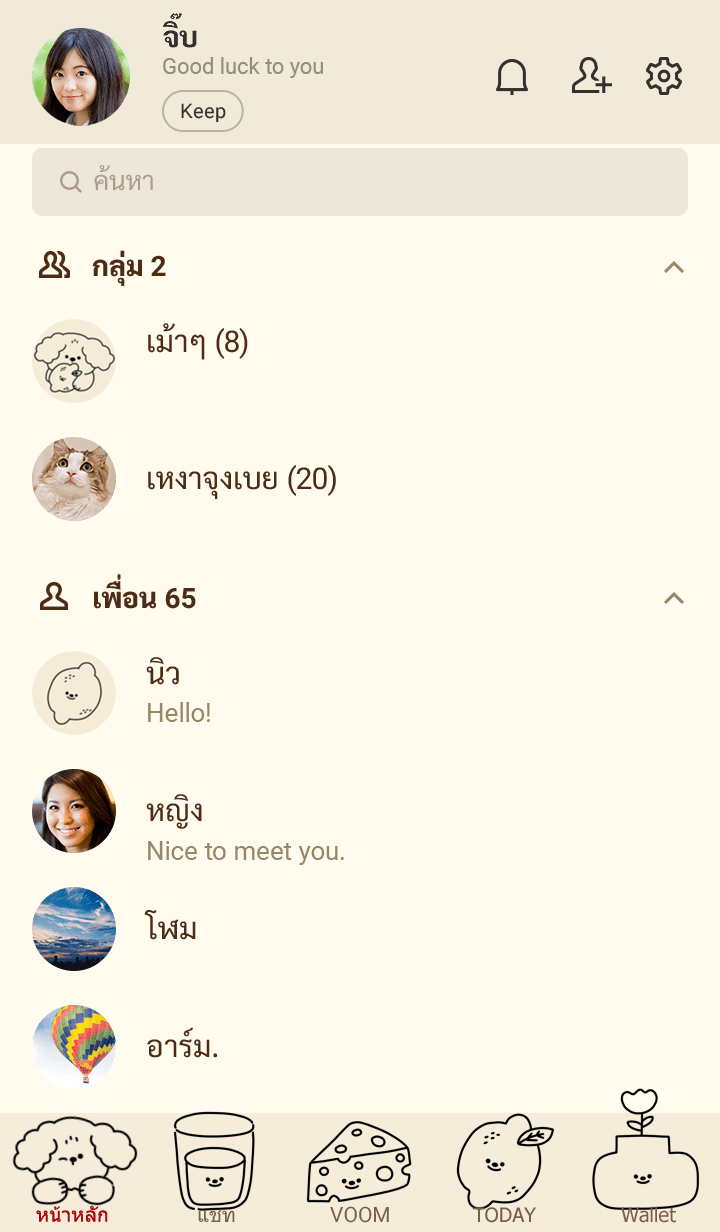This screenshot has width=720, height=1232.
Task: Select friend อาร์ม. from the list
Action: coord(182,1047)
